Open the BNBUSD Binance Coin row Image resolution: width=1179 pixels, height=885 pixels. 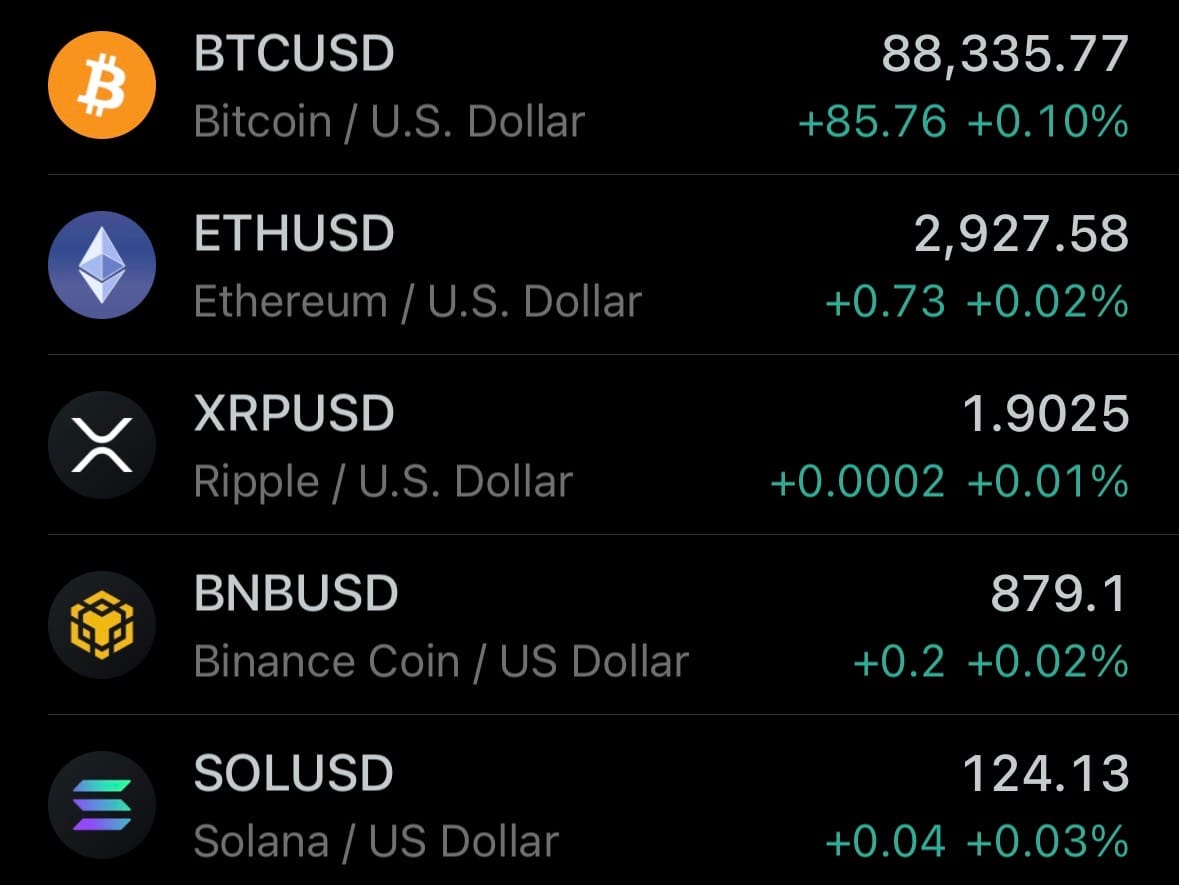tap(589, 626)
